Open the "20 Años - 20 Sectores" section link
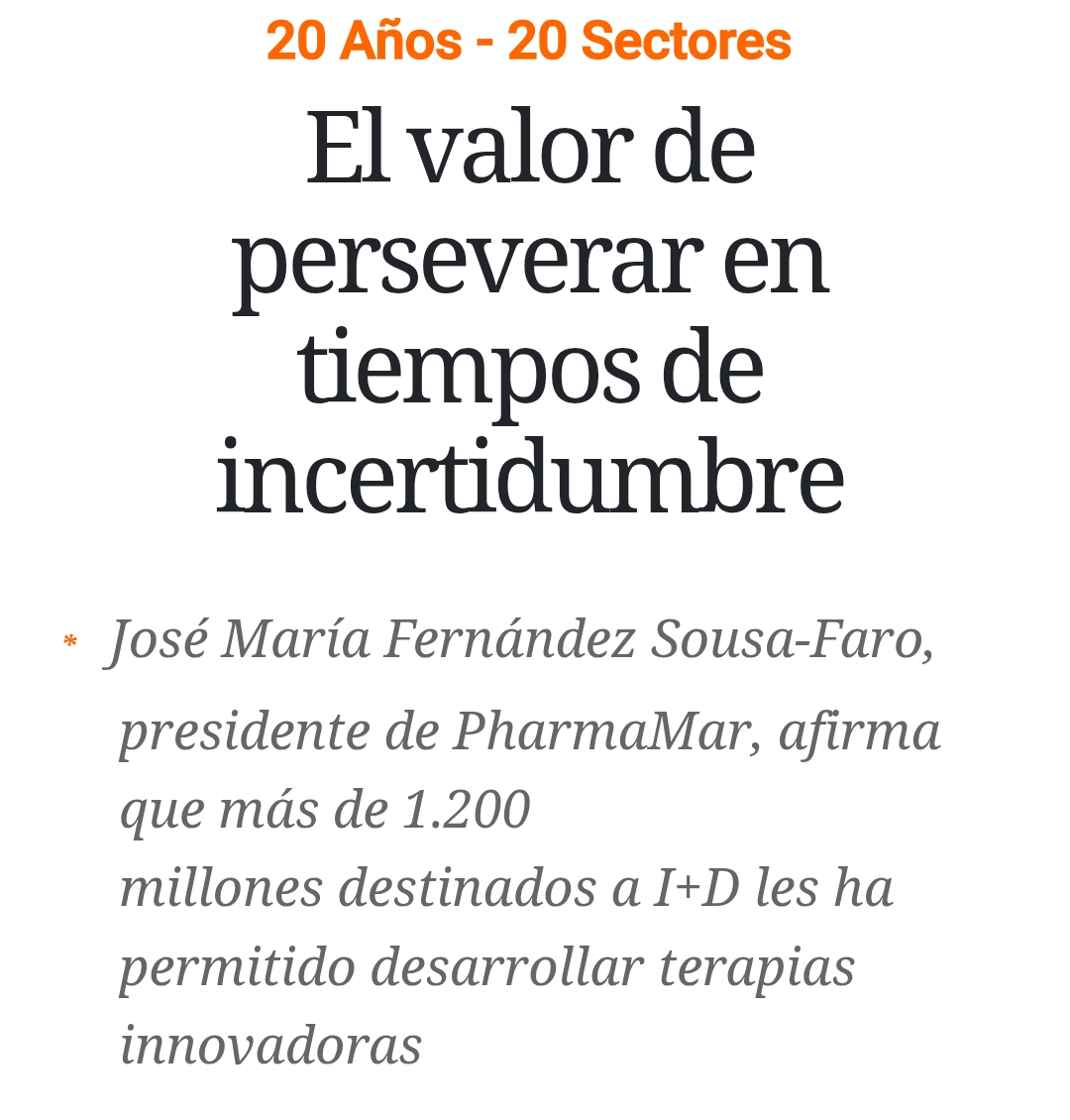The height and width of the screenshot is (1120, 1070). tap(529, 42)
